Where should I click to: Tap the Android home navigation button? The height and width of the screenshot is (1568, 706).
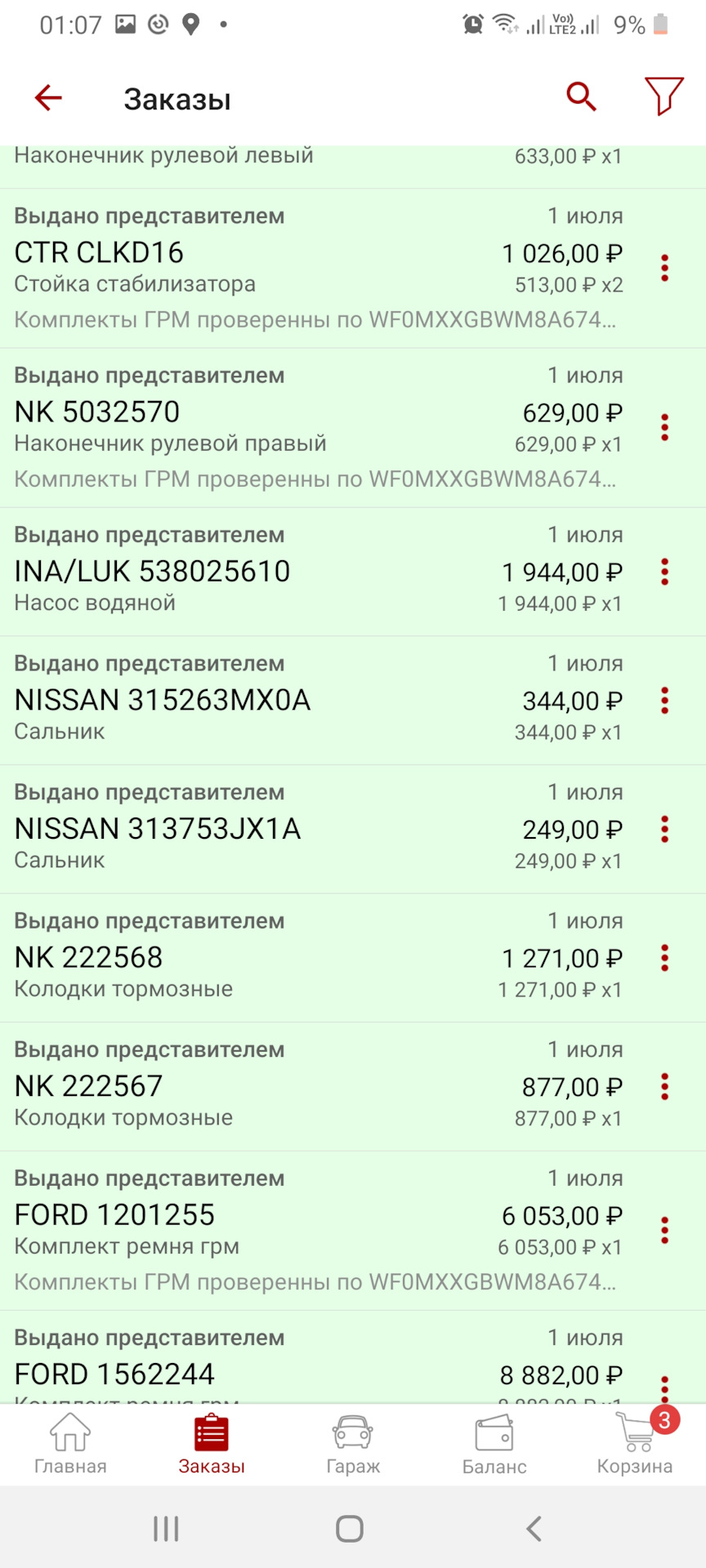[x=350, y=1529]
